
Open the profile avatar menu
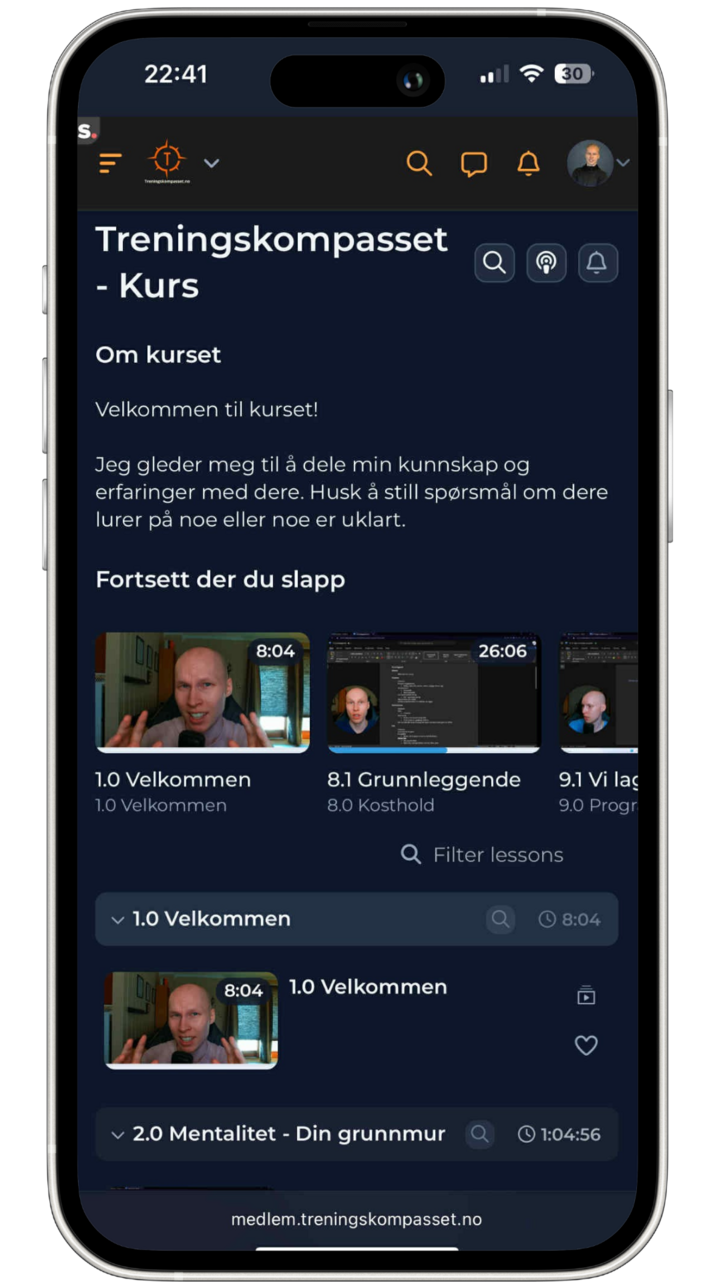[x=597, y=163]
